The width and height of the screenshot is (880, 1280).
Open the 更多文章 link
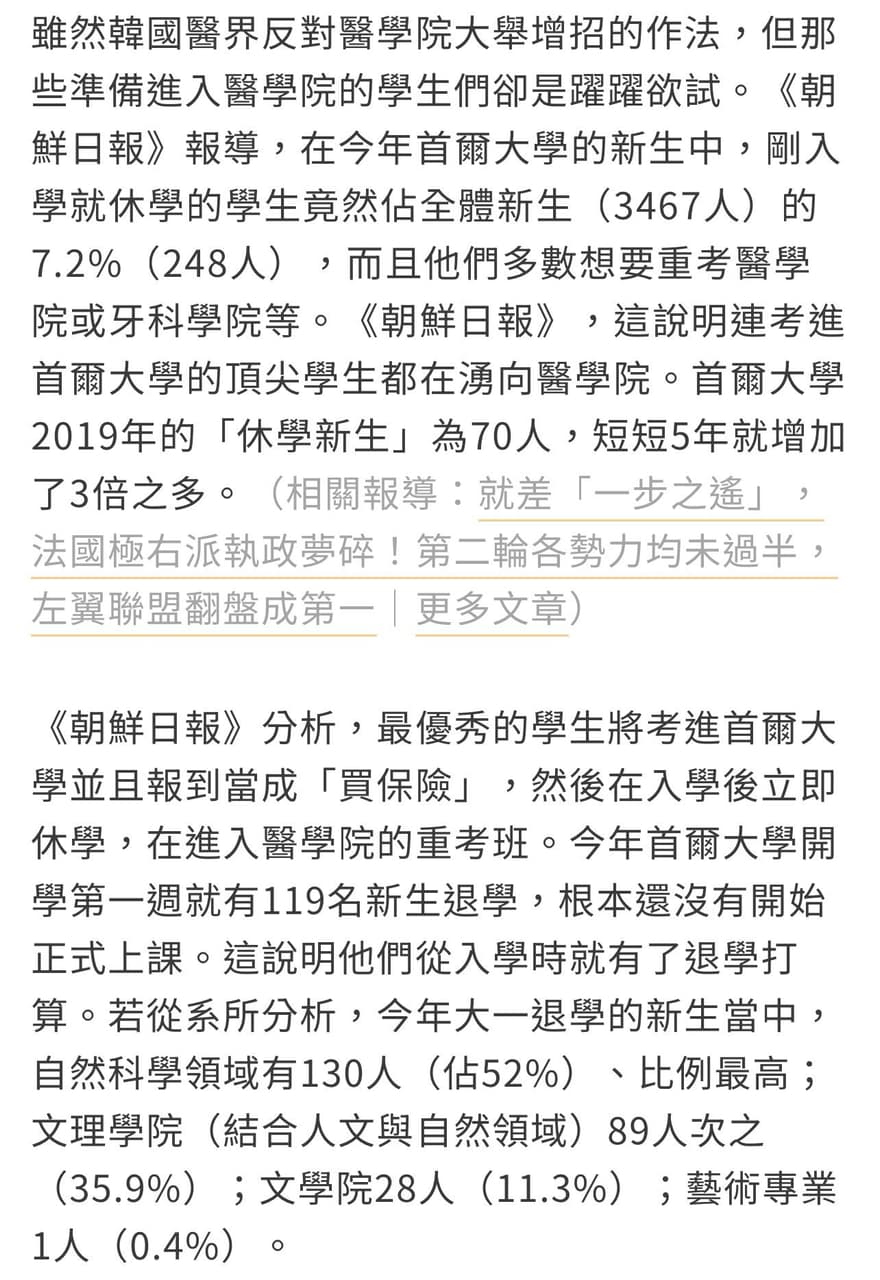coord(491,609)
